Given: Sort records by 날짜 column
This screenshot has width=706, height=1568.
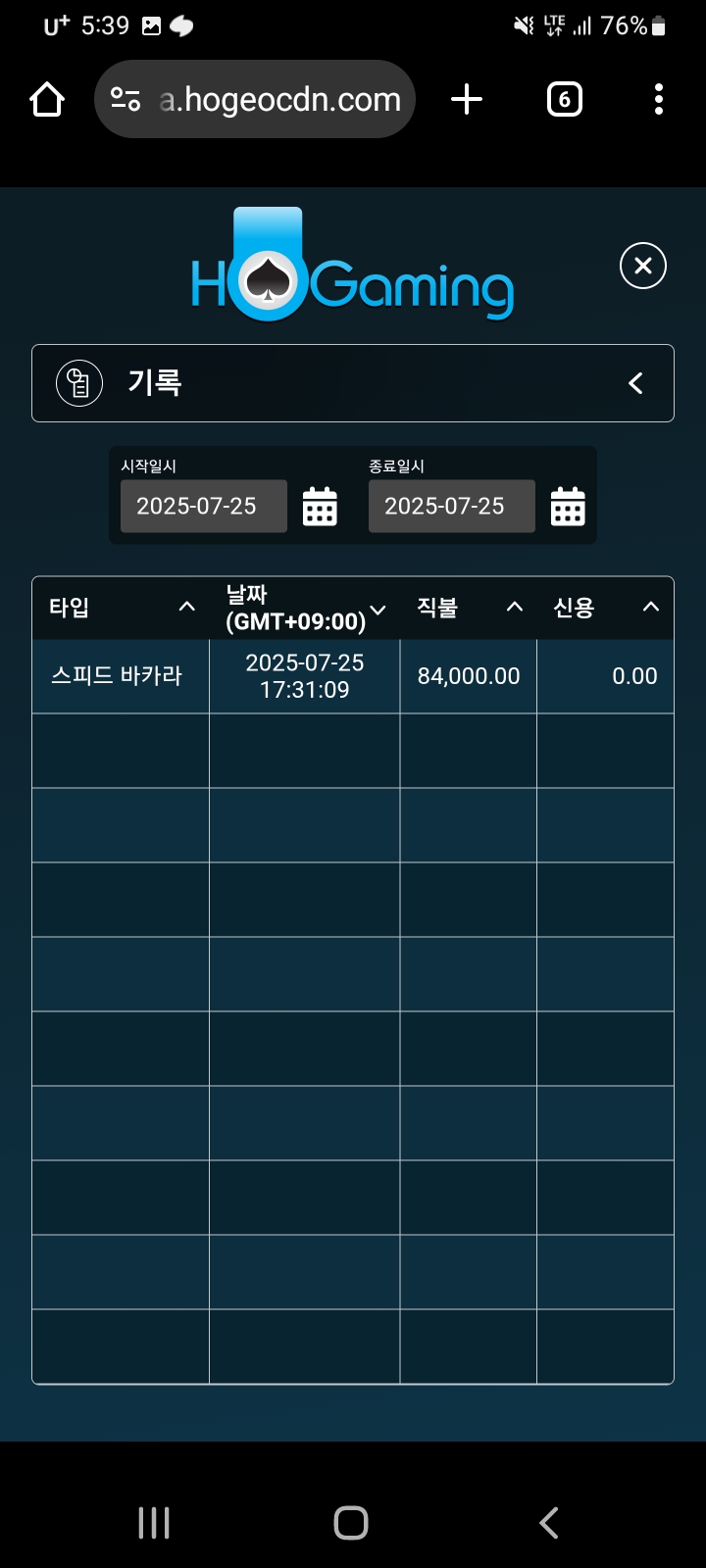Looking at the screenshot, I should (x=378, y=610).
